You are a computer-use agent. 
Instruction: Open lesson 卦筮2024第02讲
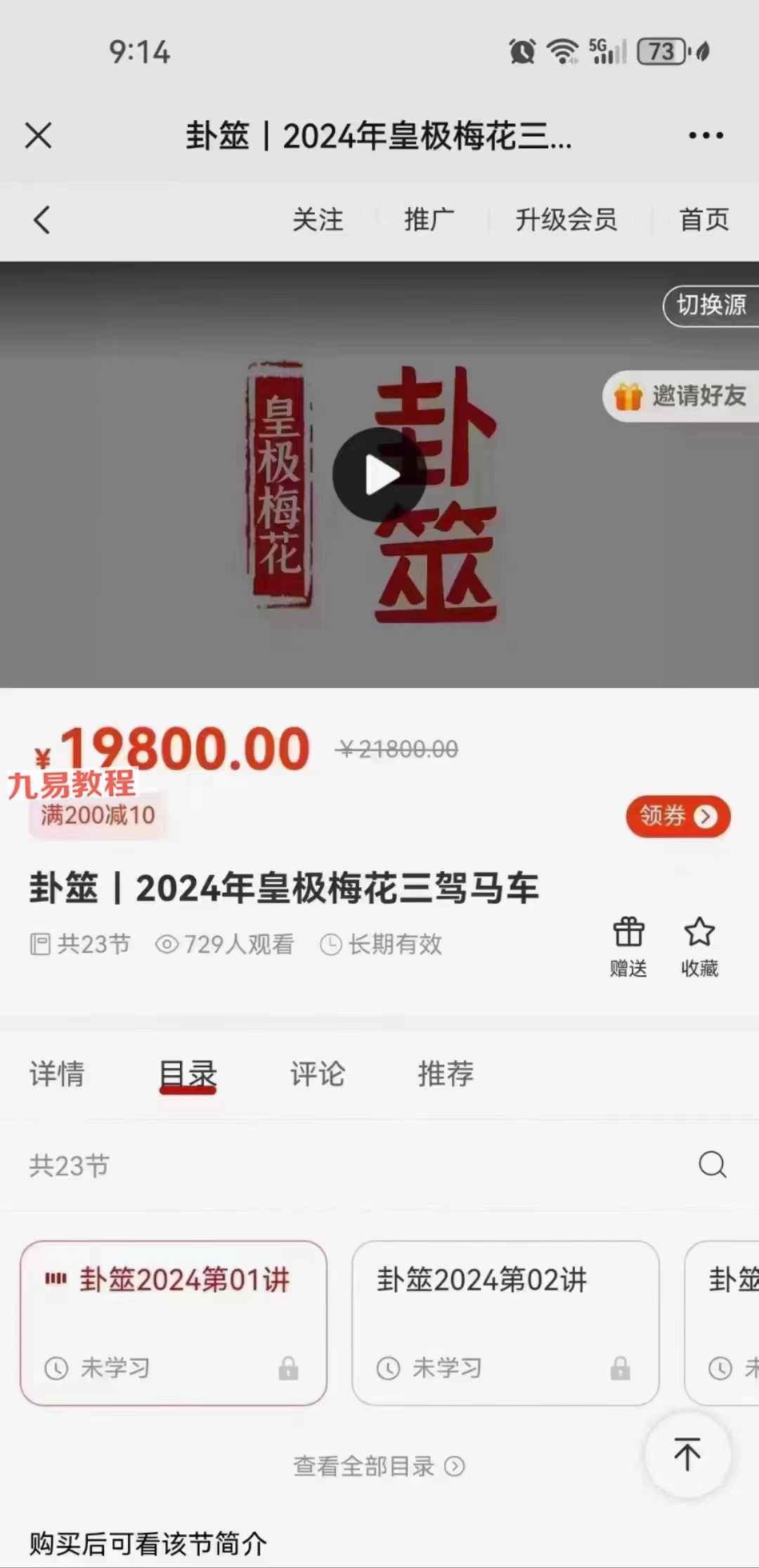coord(505,1324)
